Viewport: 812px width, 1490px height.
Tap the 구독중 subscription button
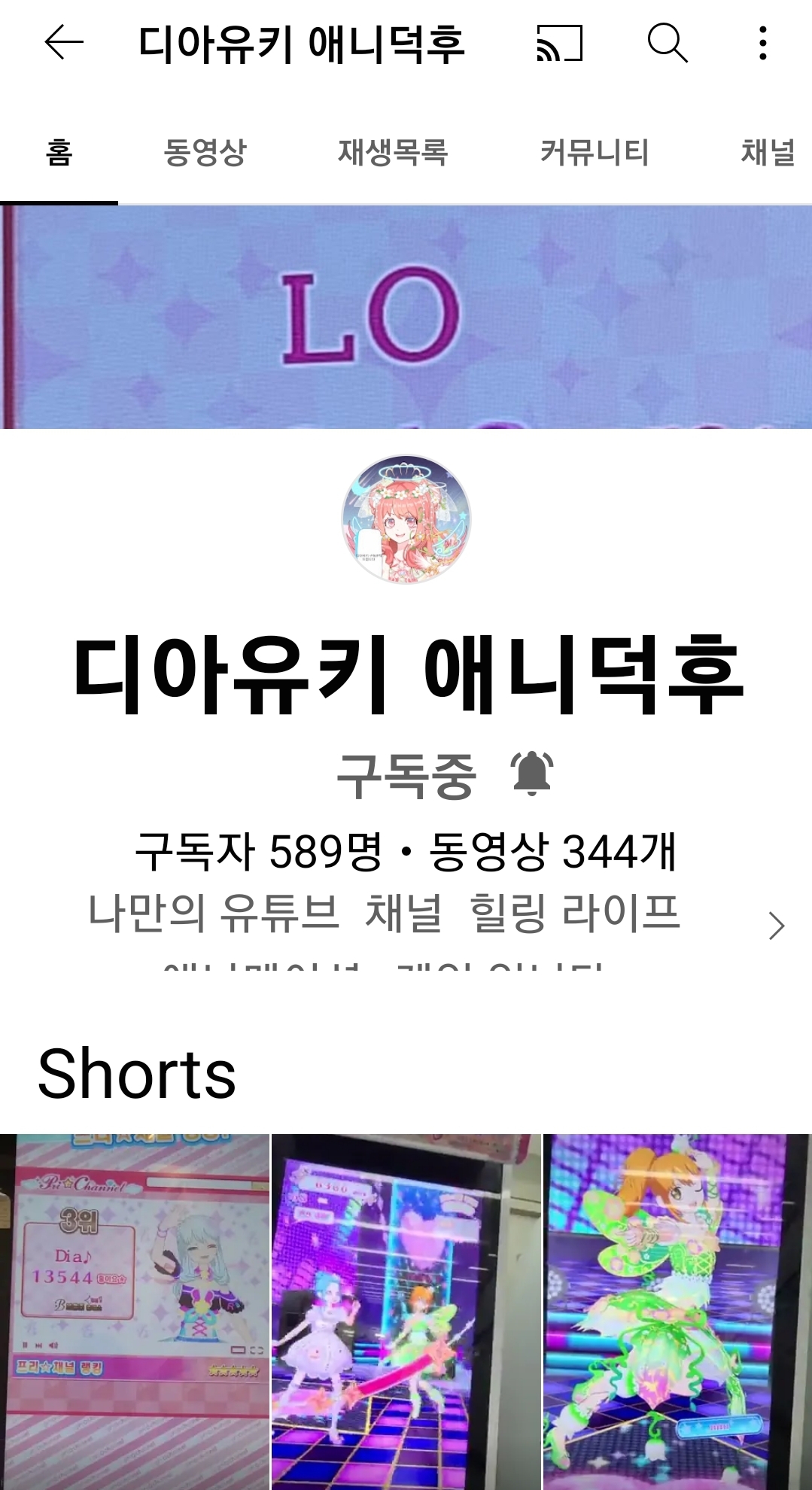(406, 776)
